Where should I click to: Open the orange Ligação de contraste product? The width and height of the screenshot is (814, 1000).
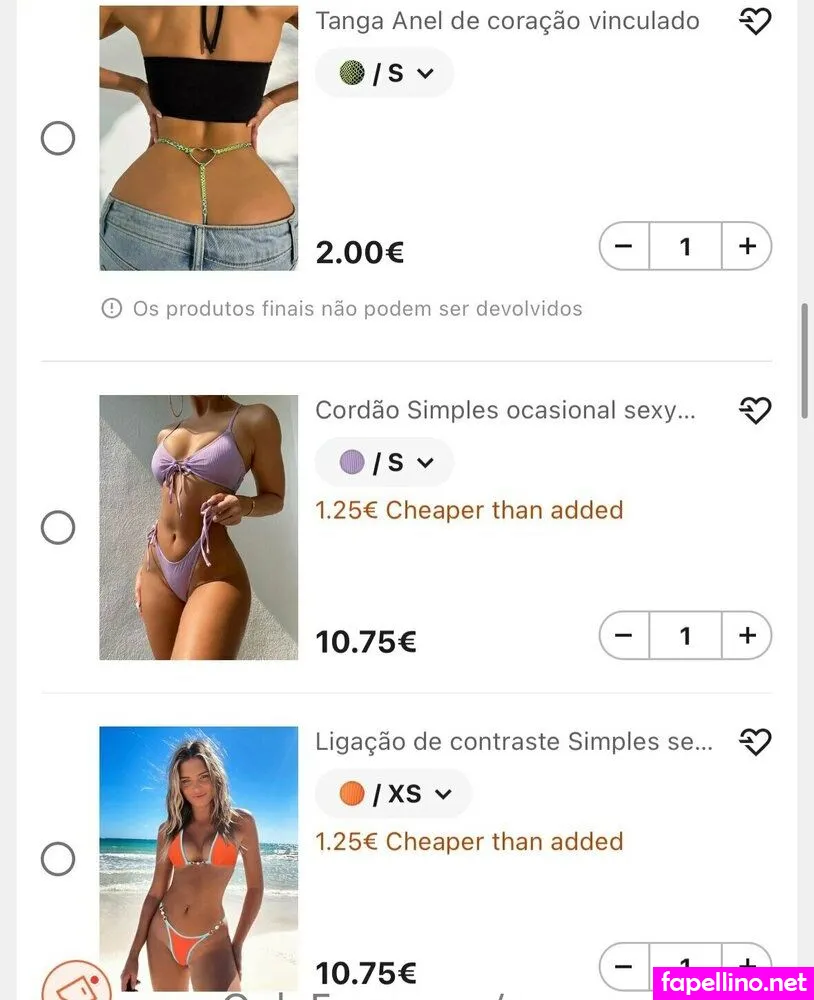(x=198, y=859)
